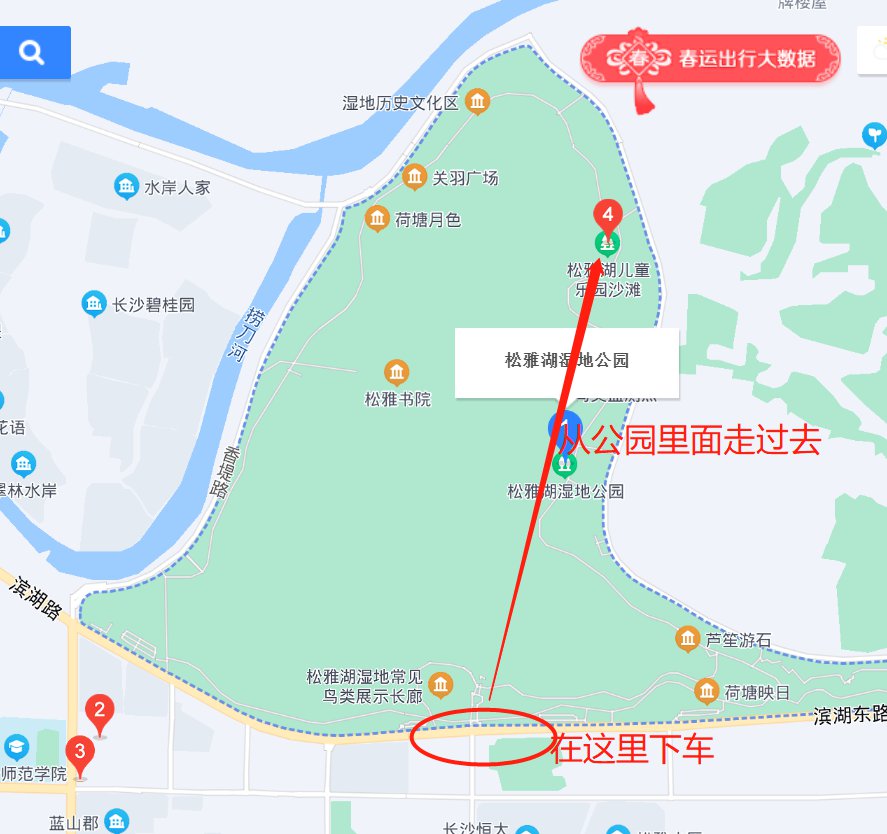Open the 松雅书院 point of interest
Viewport: 887px width, 834px height.
point(397,373)
